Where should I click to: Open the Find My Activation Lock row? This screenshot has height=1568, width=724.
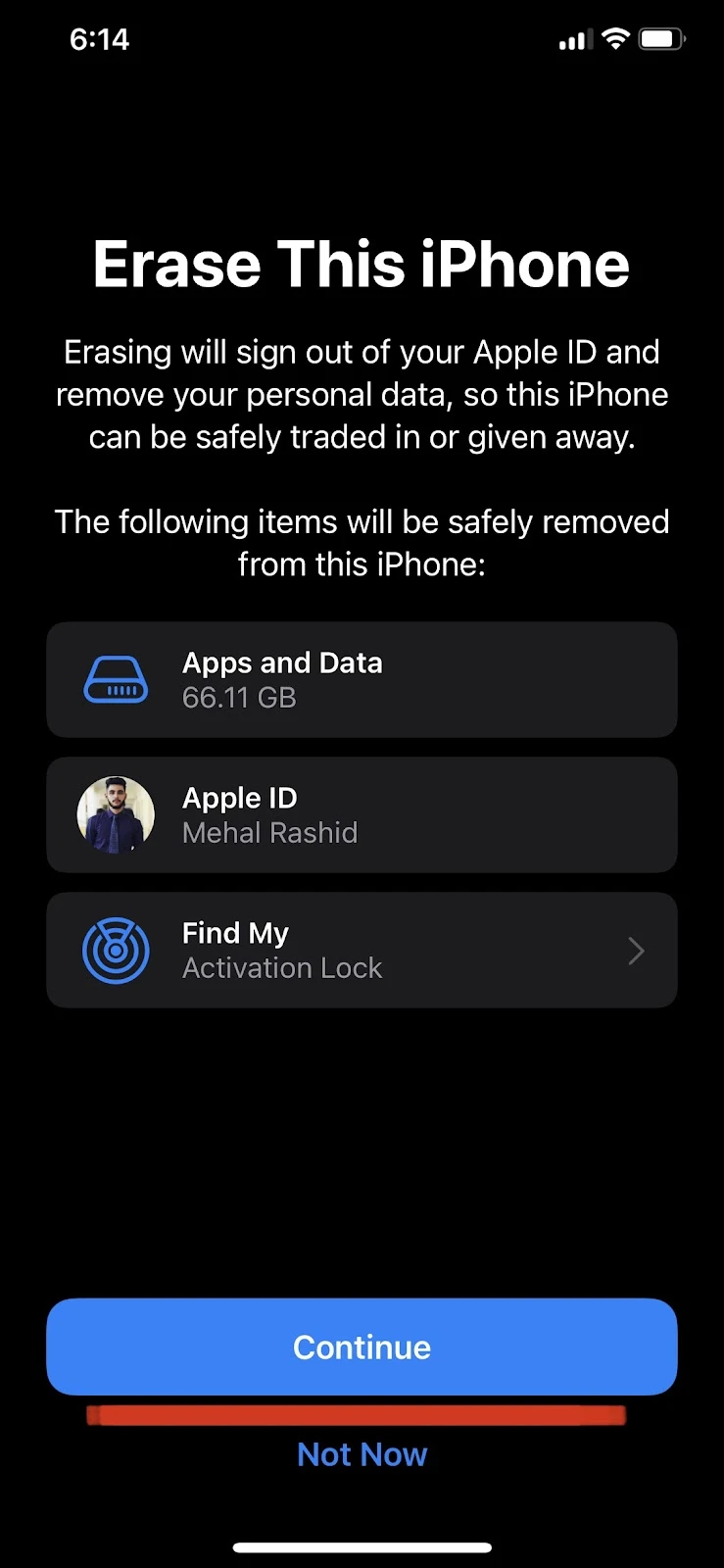click(x=362, y=950)
